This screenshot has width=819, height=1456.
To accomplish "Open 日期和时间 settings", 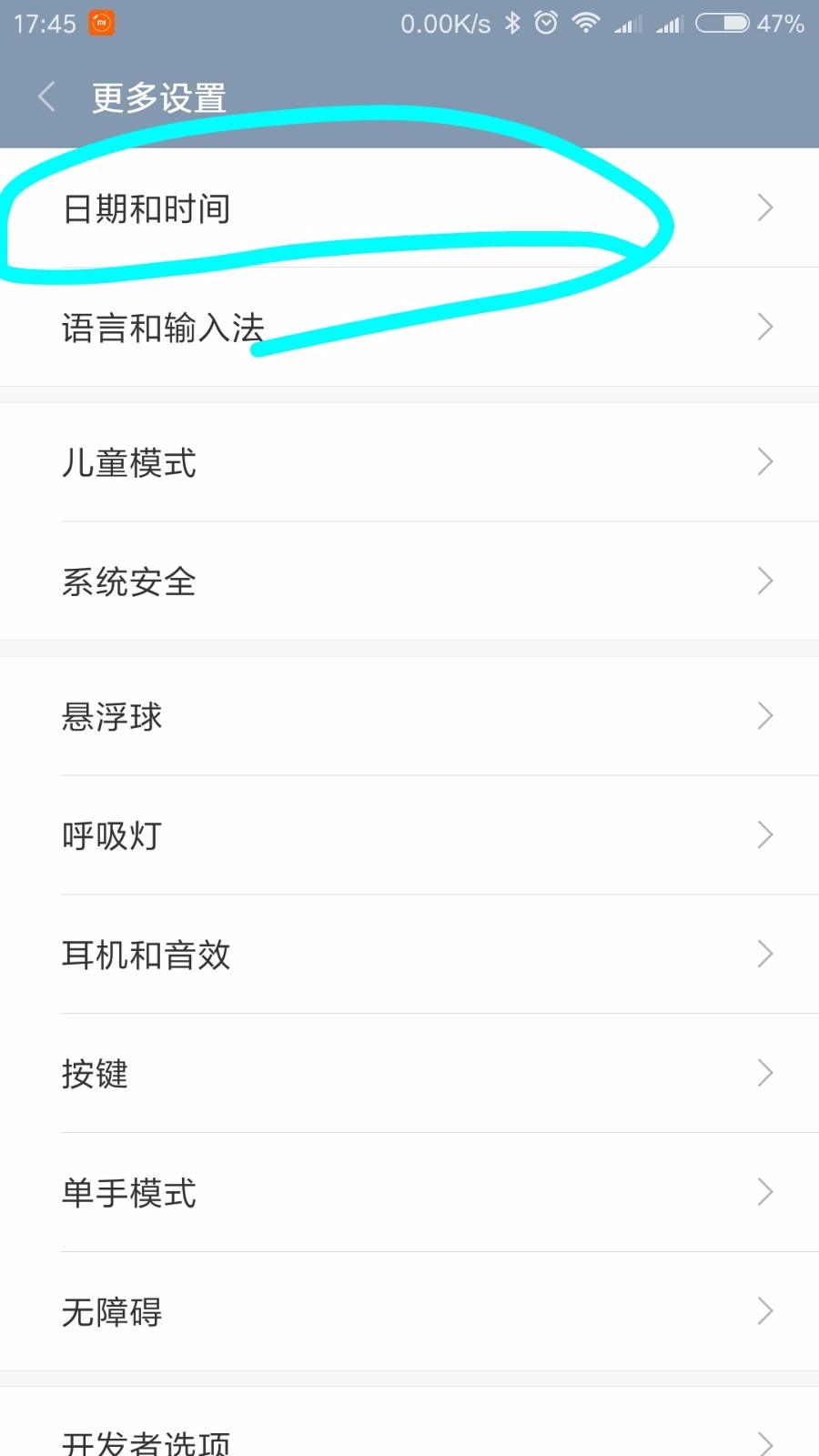I will (409, 208).
